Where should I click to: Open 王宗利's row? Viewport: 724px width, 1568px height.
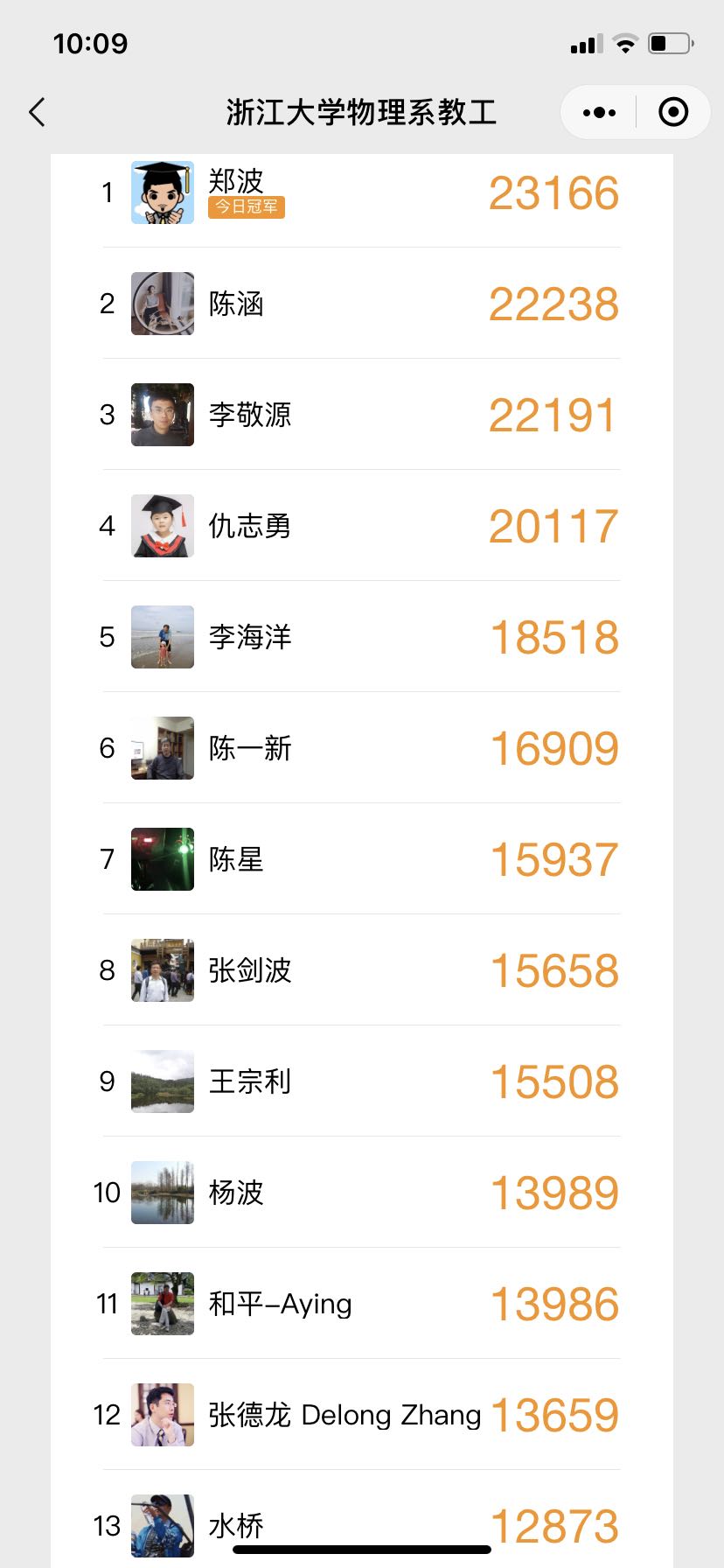click(x=360, y=1081)
